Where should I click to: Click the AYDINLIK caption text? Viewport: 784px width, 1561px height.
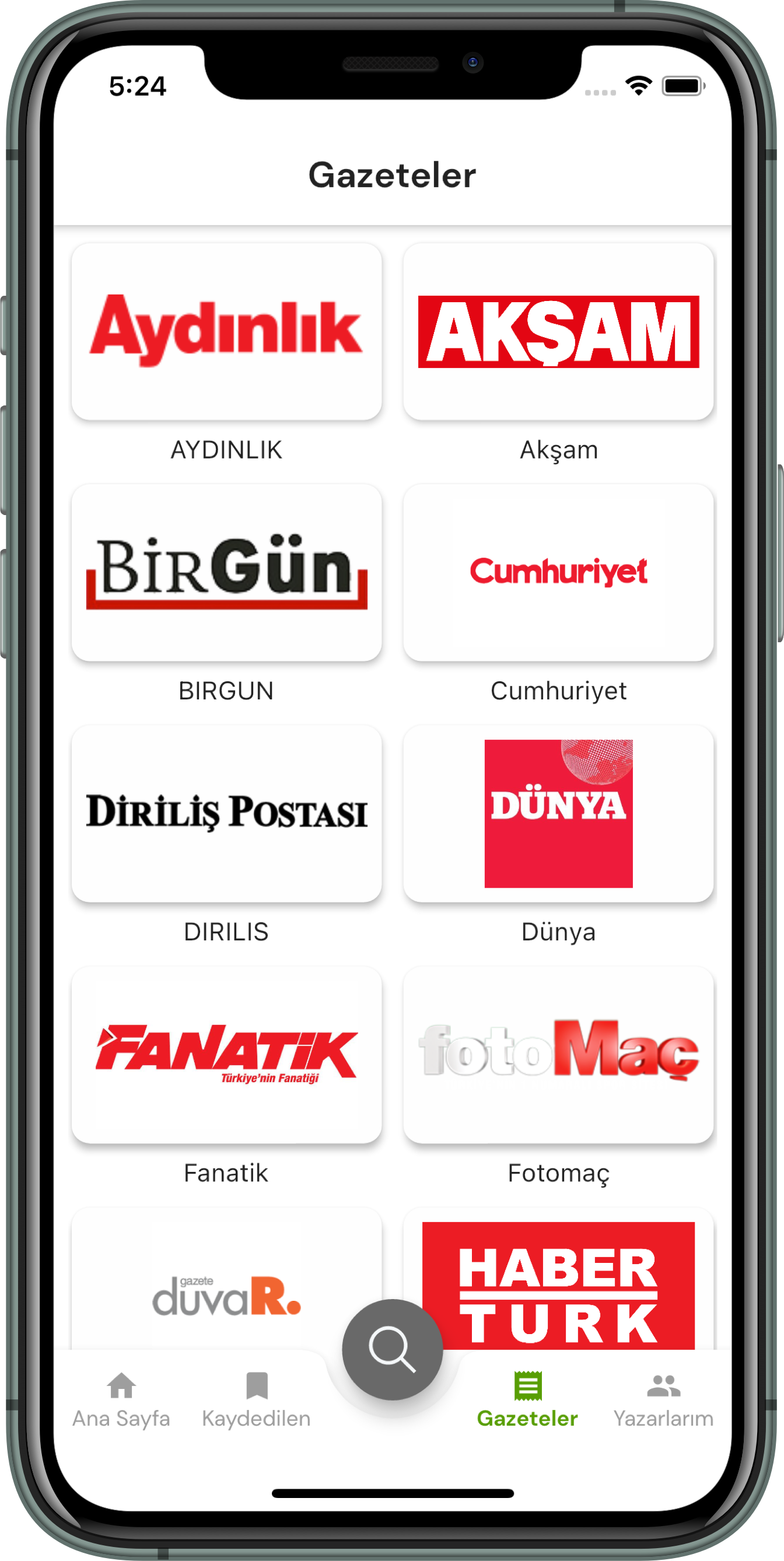point(226,449)
